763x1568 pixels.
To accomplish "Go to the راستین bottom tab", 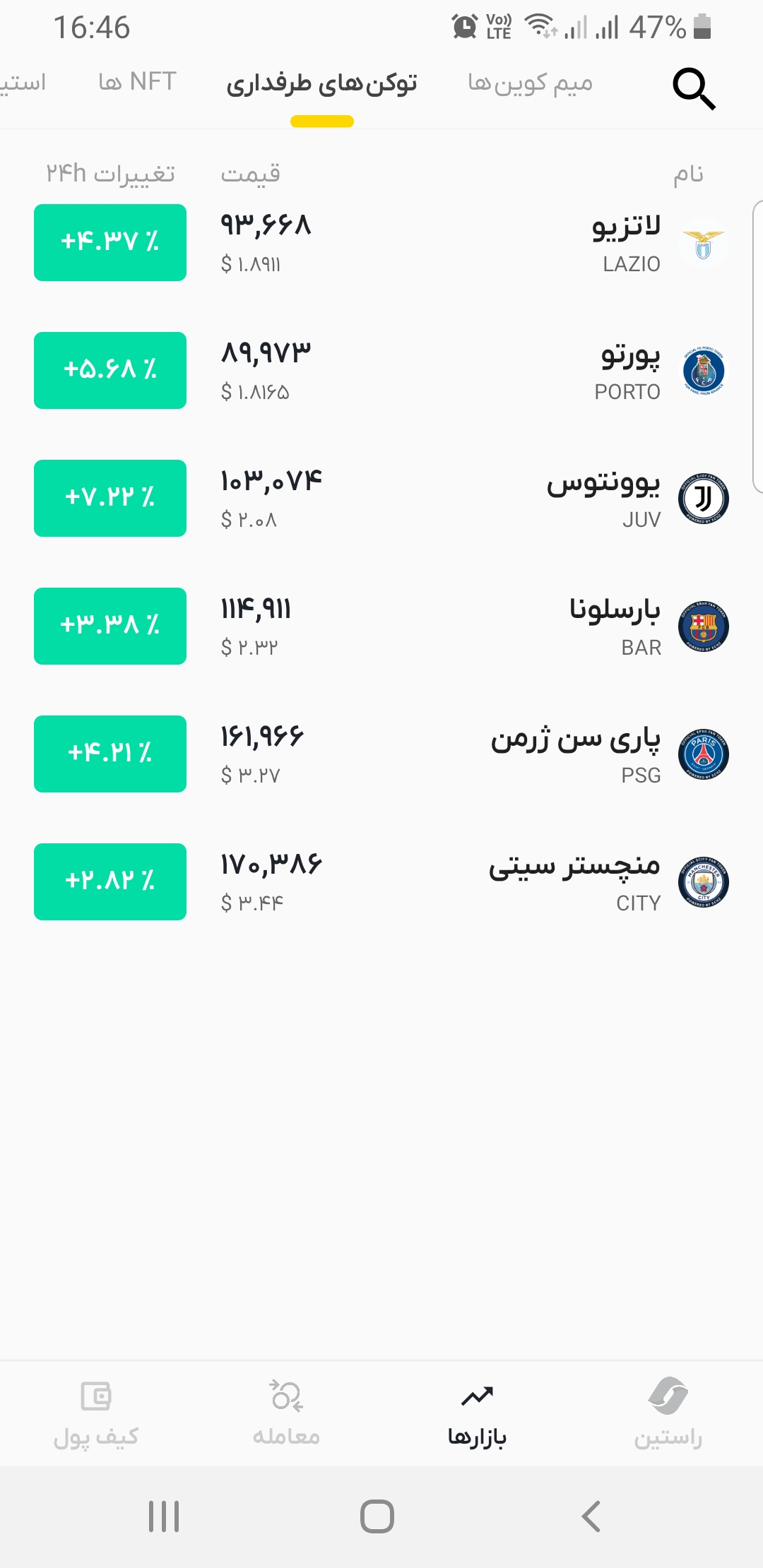I will coord(668,1413).
